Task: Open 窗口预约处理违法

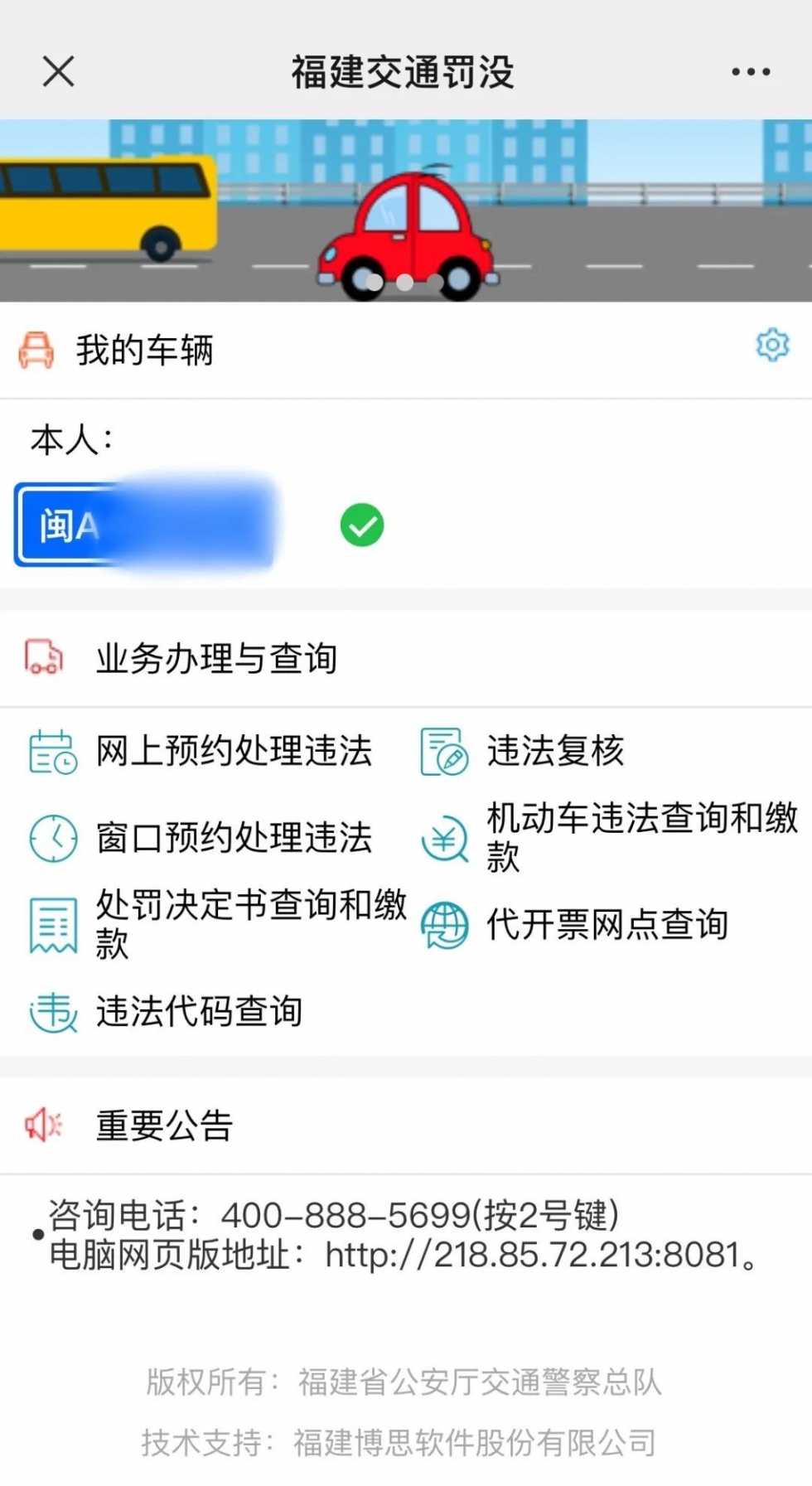Action: [x=203, y=838]
